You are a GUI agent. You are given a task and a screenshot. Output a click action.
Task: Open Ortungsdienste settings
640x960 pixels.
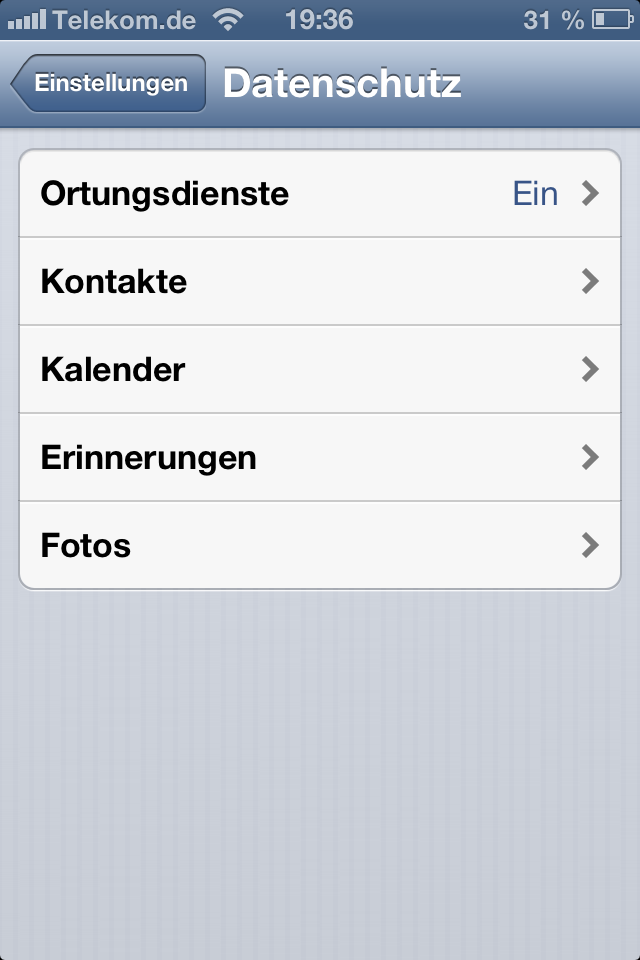click(320, 194)
